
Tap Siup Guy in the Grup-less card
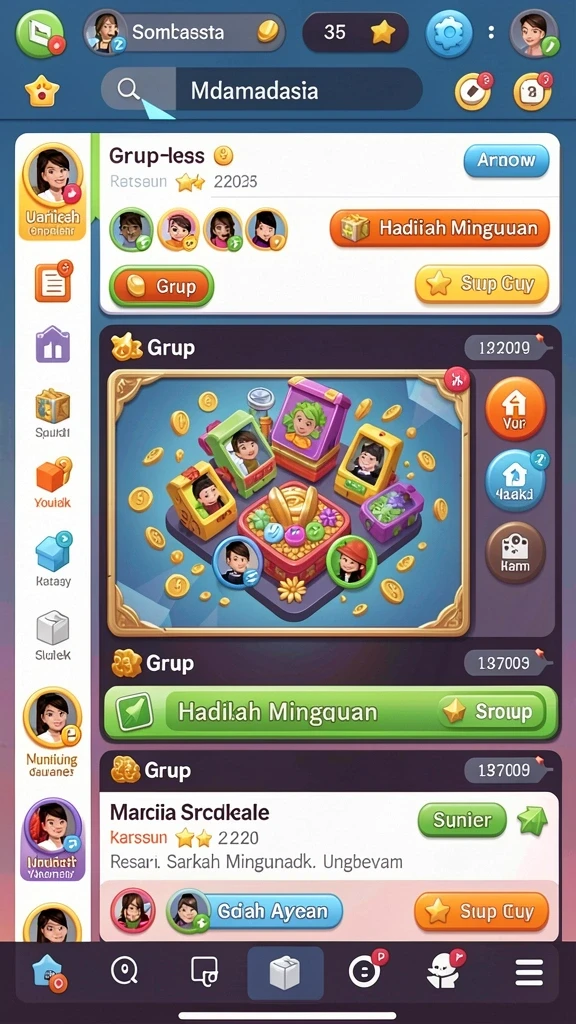tap(482, 283)
